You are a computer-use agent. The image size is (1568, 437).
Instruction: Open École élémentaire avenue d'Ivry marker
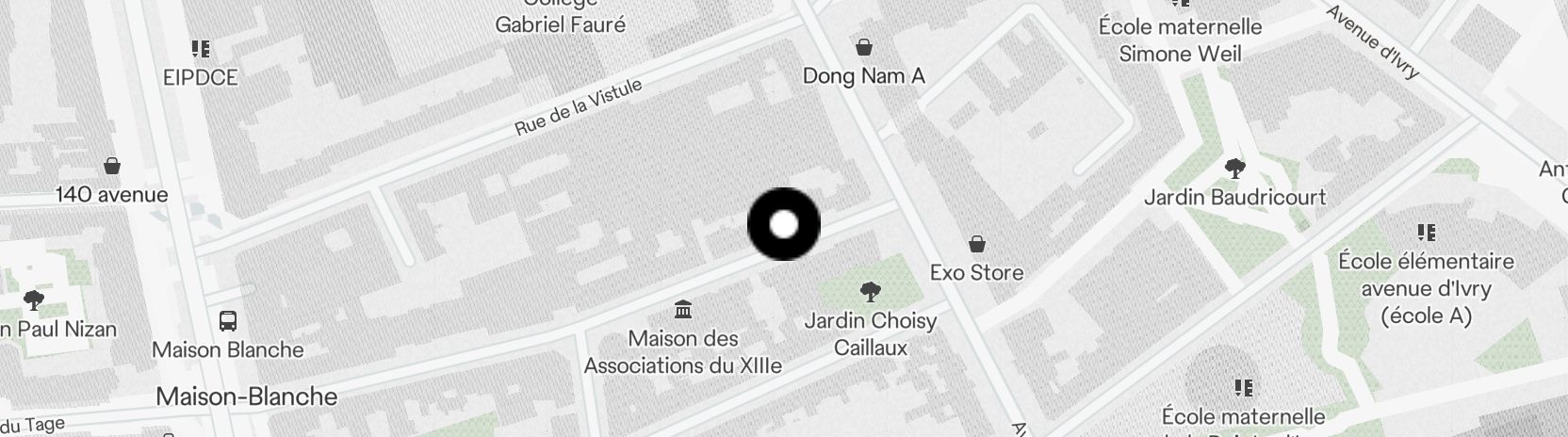[x=1426, y=232]
